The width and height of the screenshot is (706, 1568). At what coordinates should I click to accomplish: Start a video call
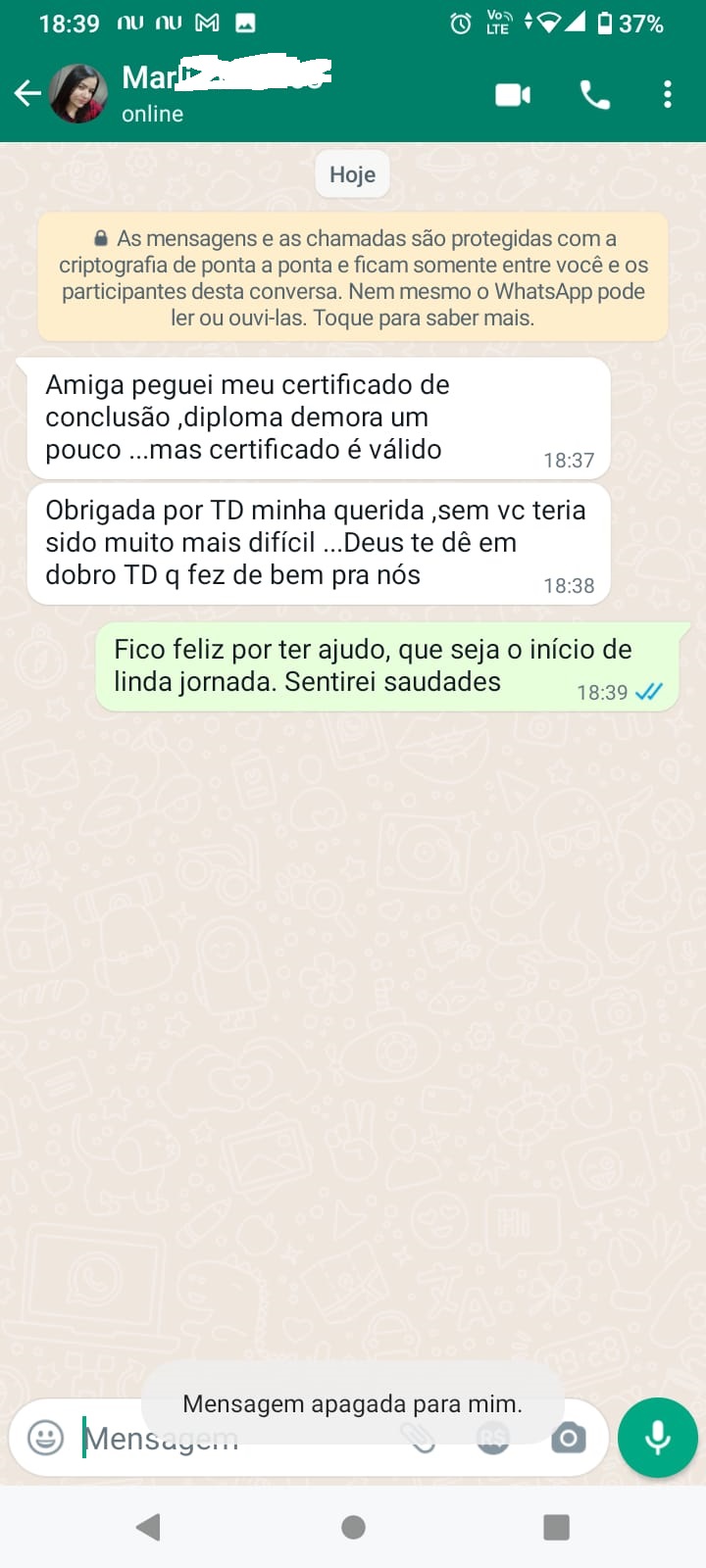click(513, 94)
